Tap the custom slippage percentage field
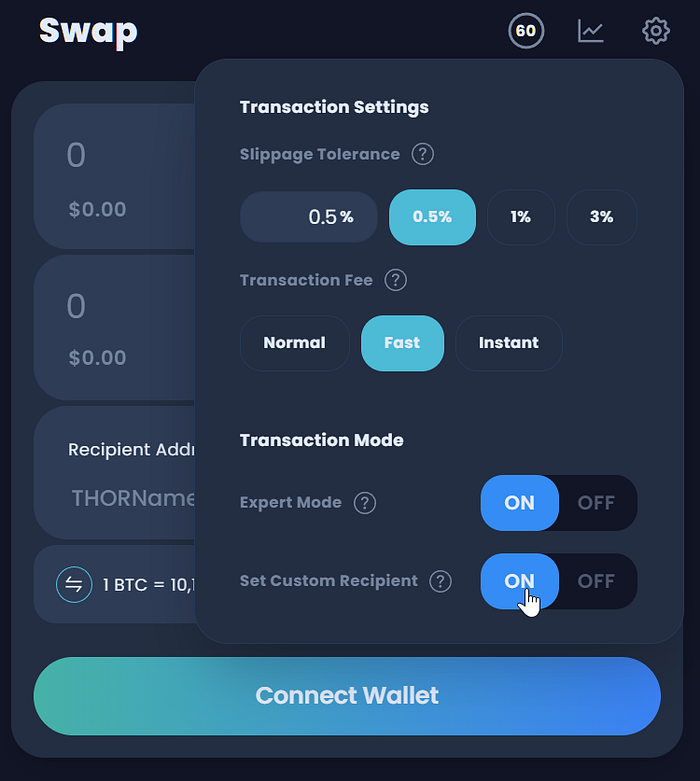Screen dimensions: 700x781 click(308, 217)
